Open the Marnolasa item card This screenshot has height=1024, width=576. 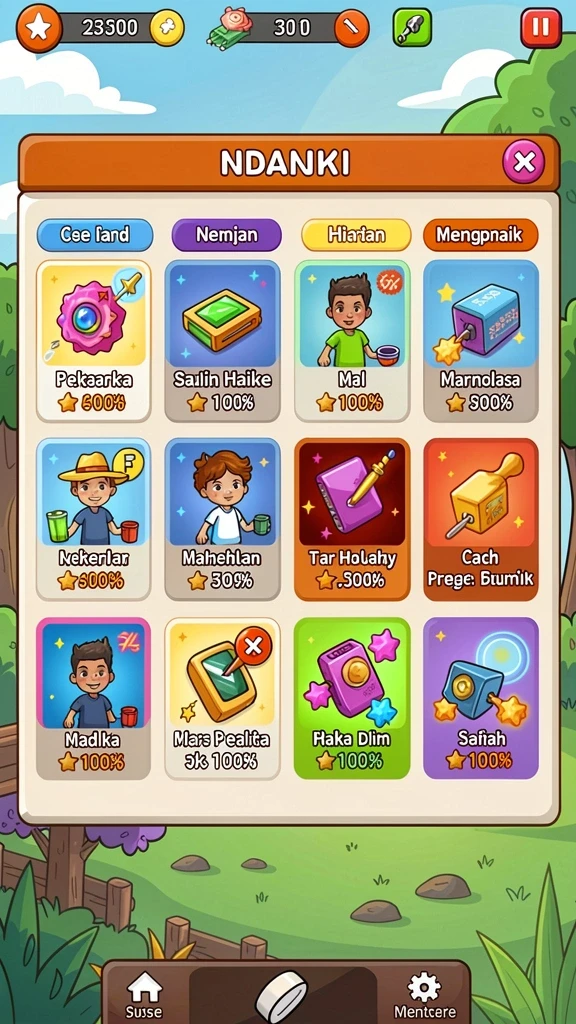coord(481,341)
